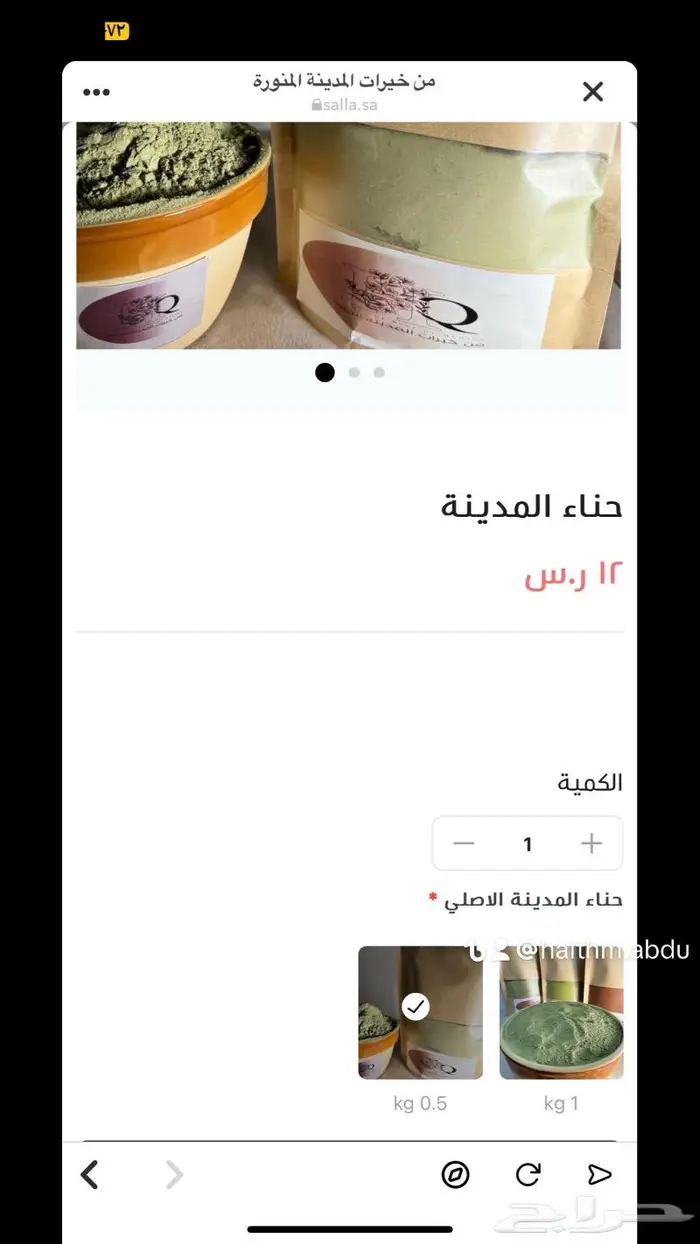Open the henna product photo
Screen dimensions: 700x1244
pos(349,235)
